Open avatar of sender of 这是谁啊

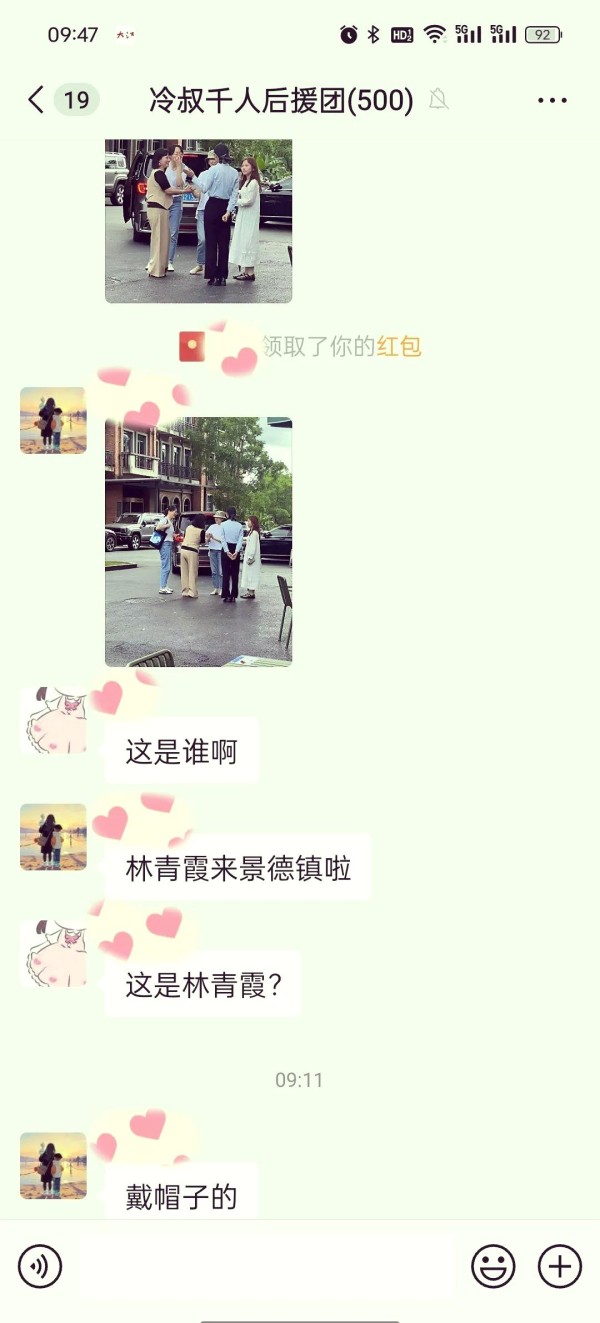(53, 720)
